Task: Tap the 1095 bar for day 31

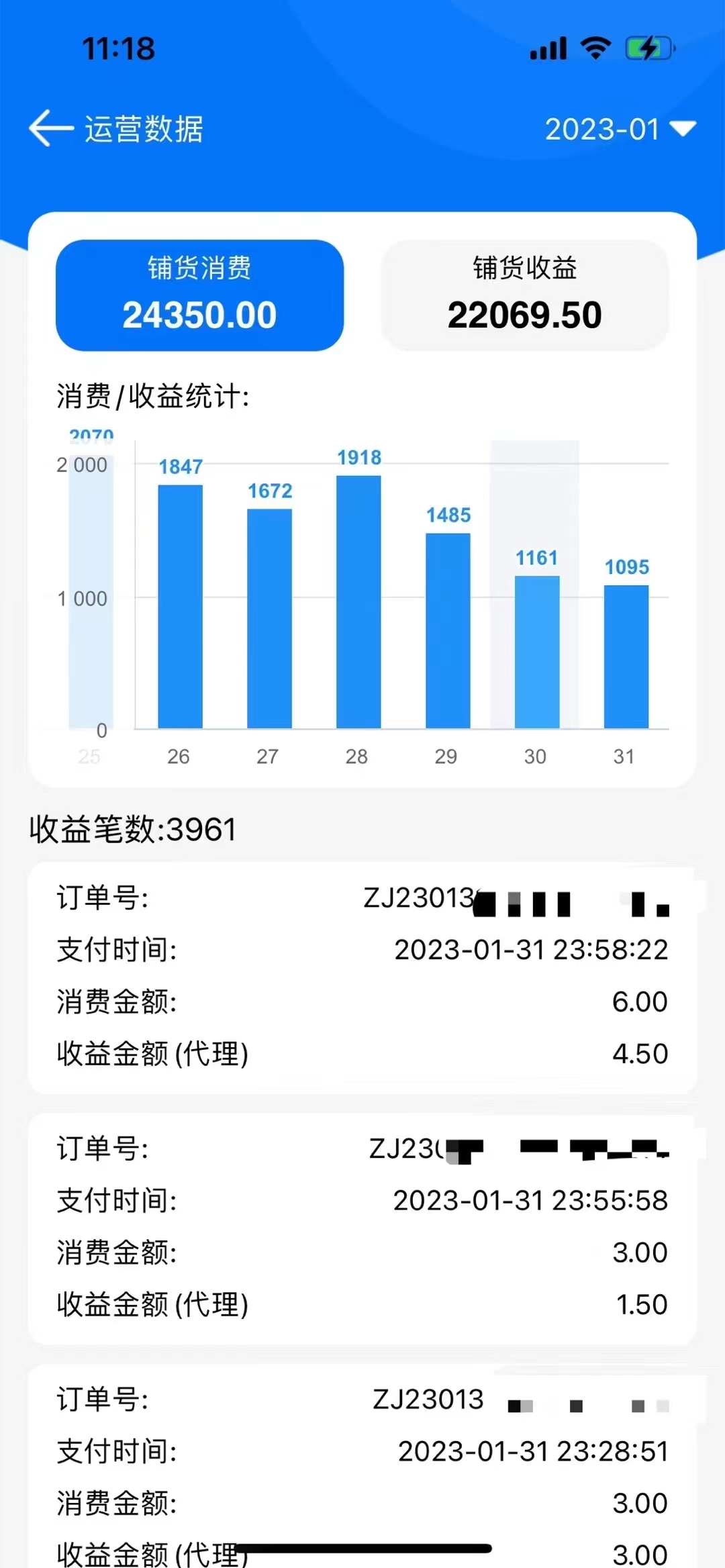Action: click(626, 656)
